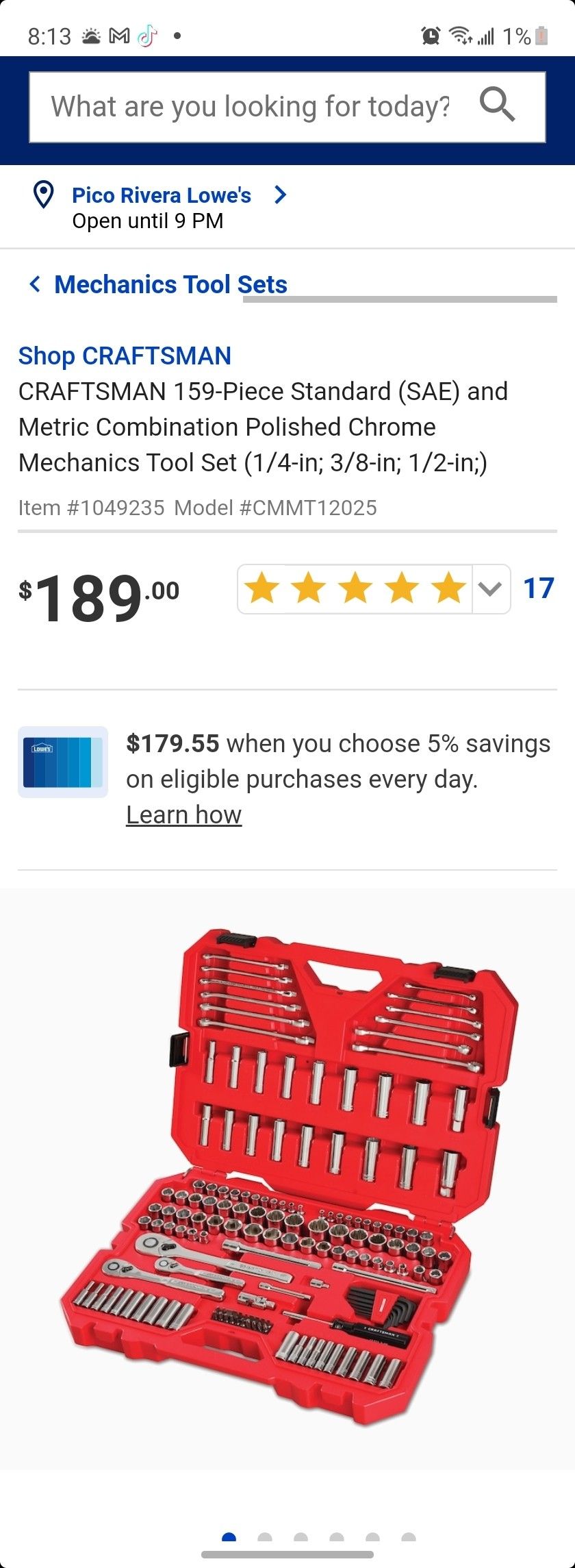
Task: Select the Pico Rivera Lowe's store
Action: (160, 194)
